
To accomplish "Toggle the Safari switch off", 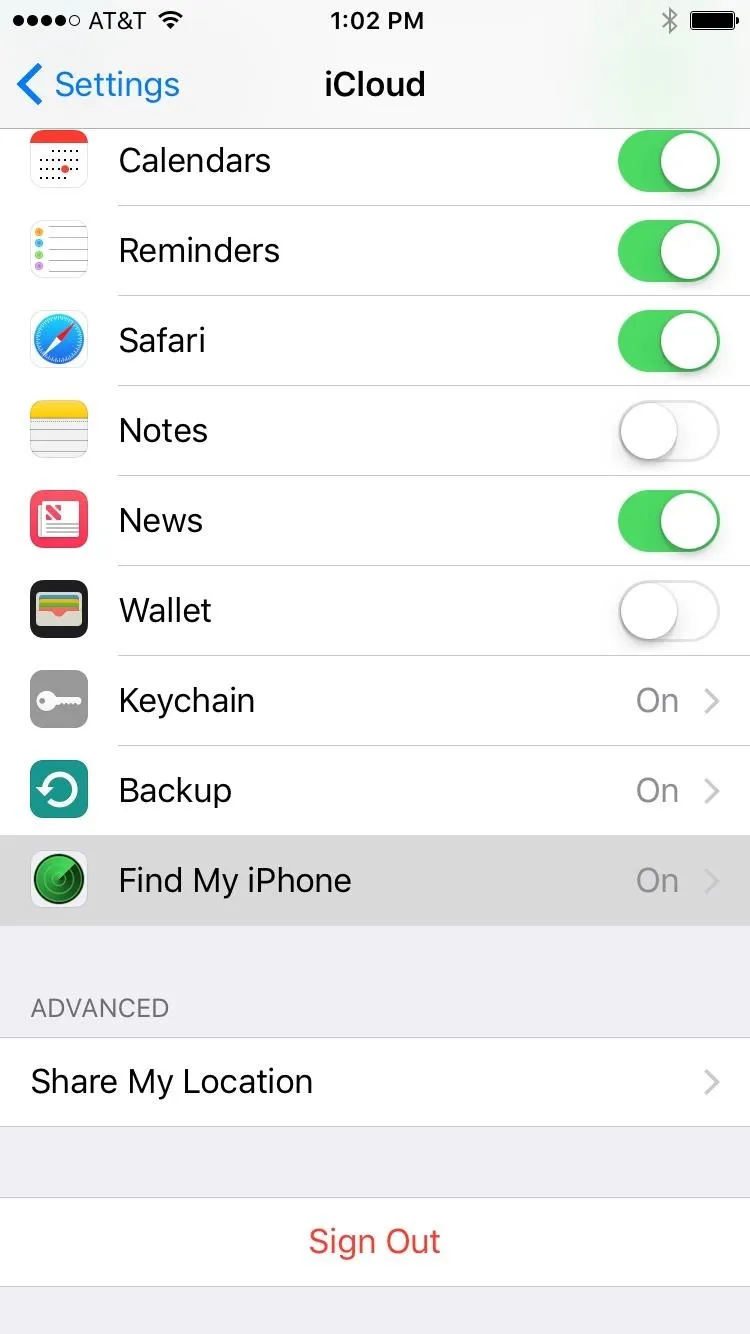I will (669, 341).
